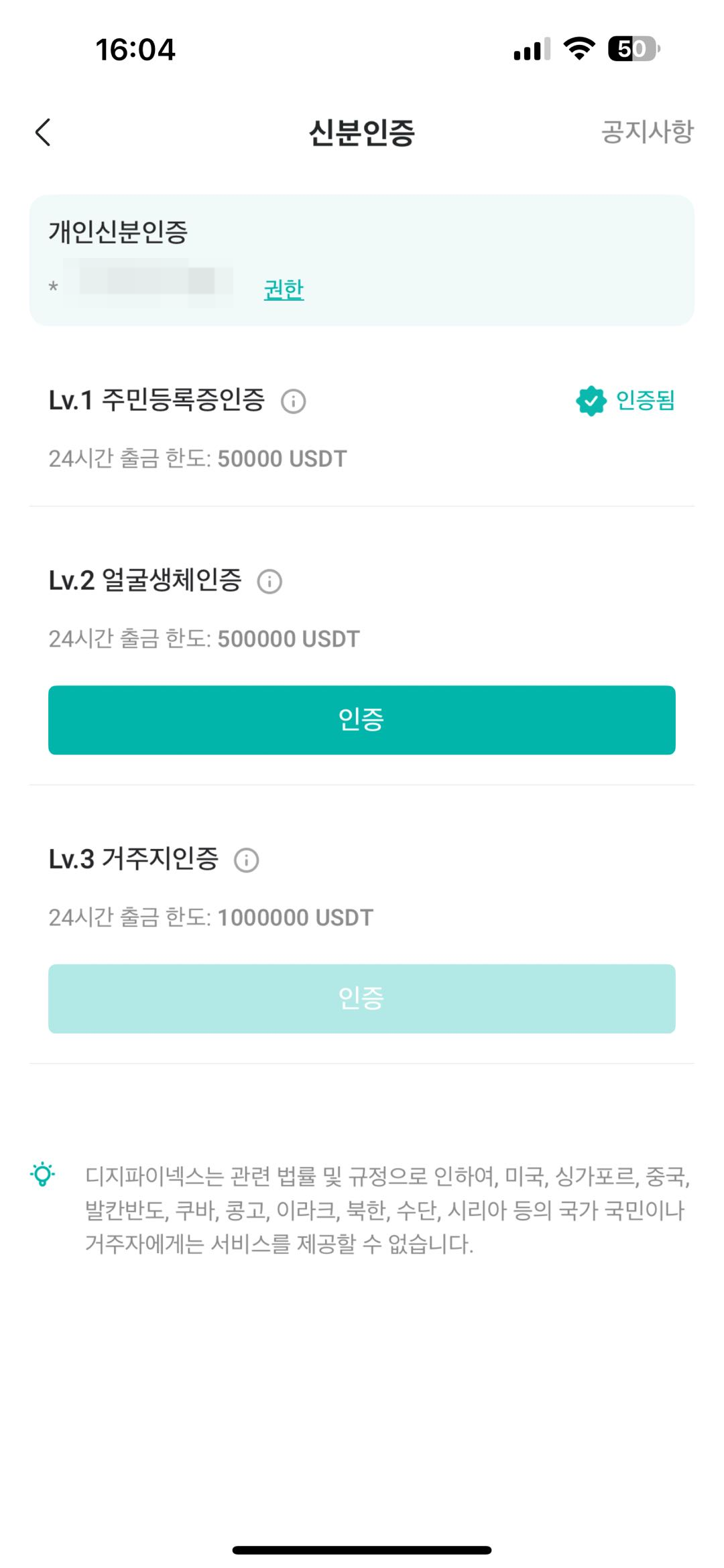Open 공지사항 announcements
724x1568 pixels.
click(x=647, y=132)
